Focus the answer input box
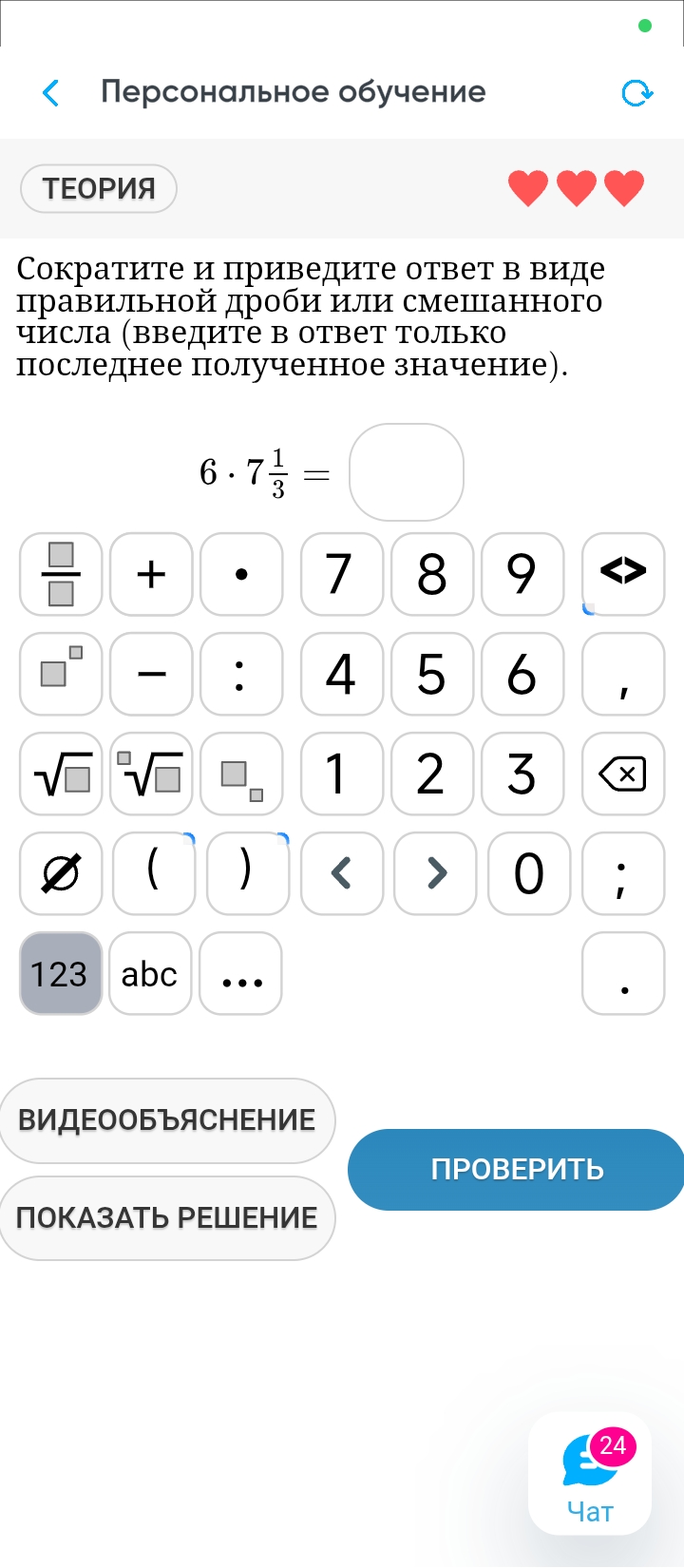Image resolution: width=684 pixels, height=1568 pixels. 407,472
